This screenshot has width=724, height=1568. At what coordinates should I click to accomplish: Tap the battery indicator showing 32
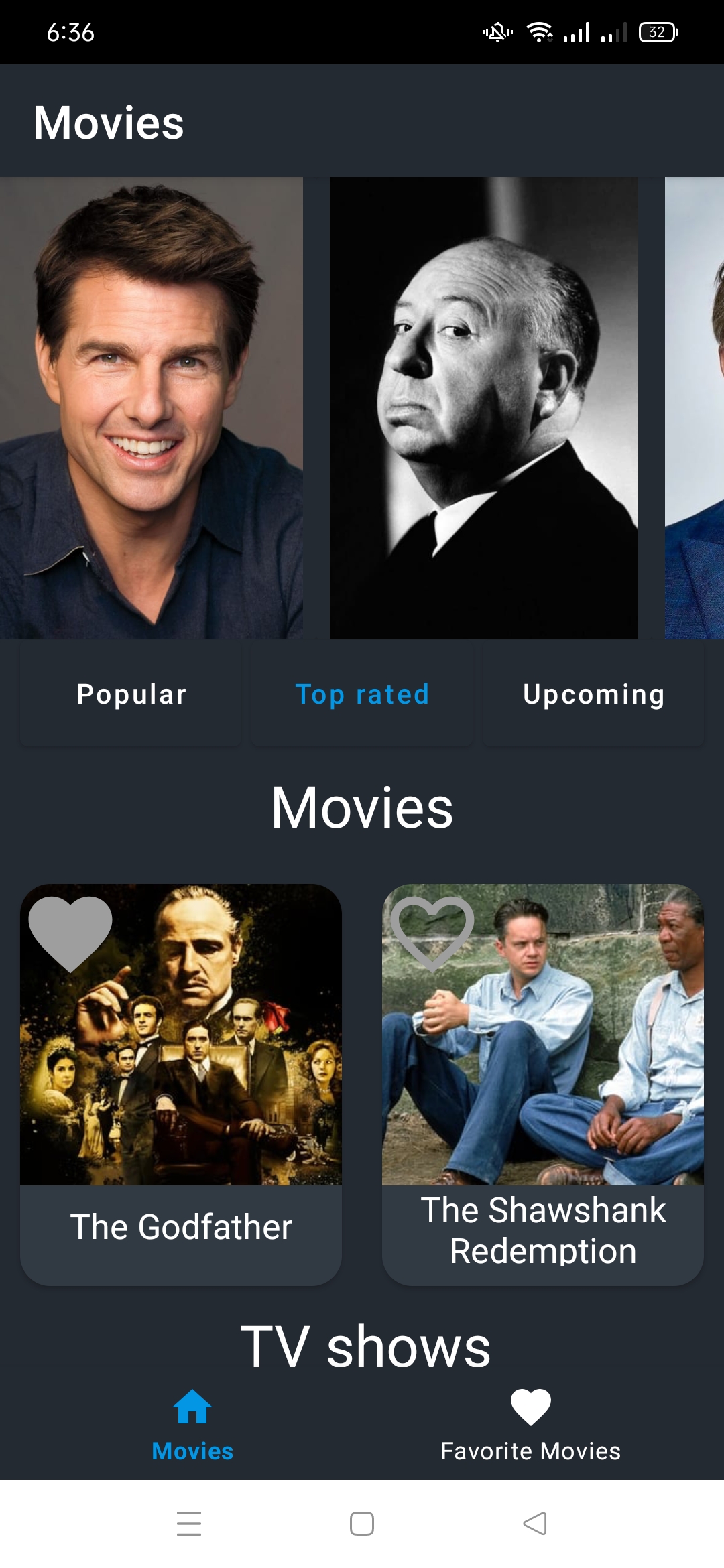click(656, 31)
